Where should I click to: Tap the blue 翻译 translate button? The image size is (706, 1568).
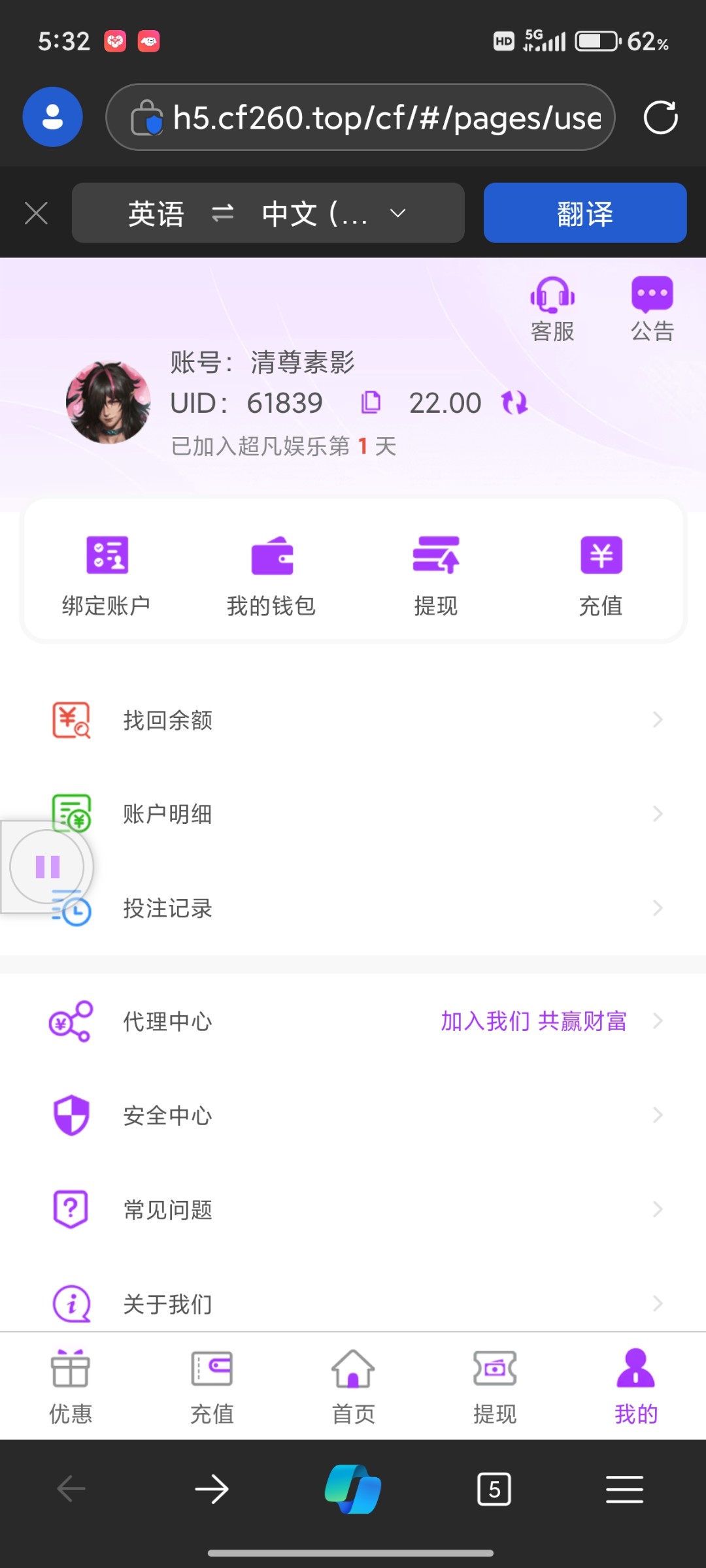pyautogui.click(x=584, y=213)
